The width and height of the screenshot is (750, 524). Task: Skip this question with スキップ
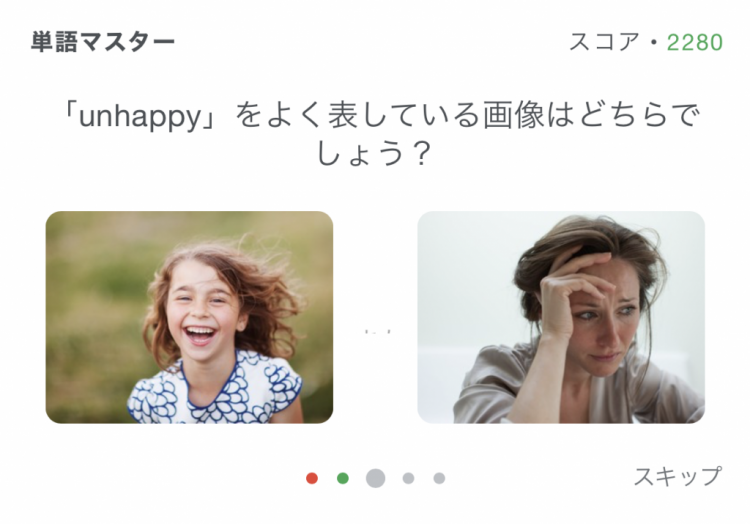click(x=676, y=476)
